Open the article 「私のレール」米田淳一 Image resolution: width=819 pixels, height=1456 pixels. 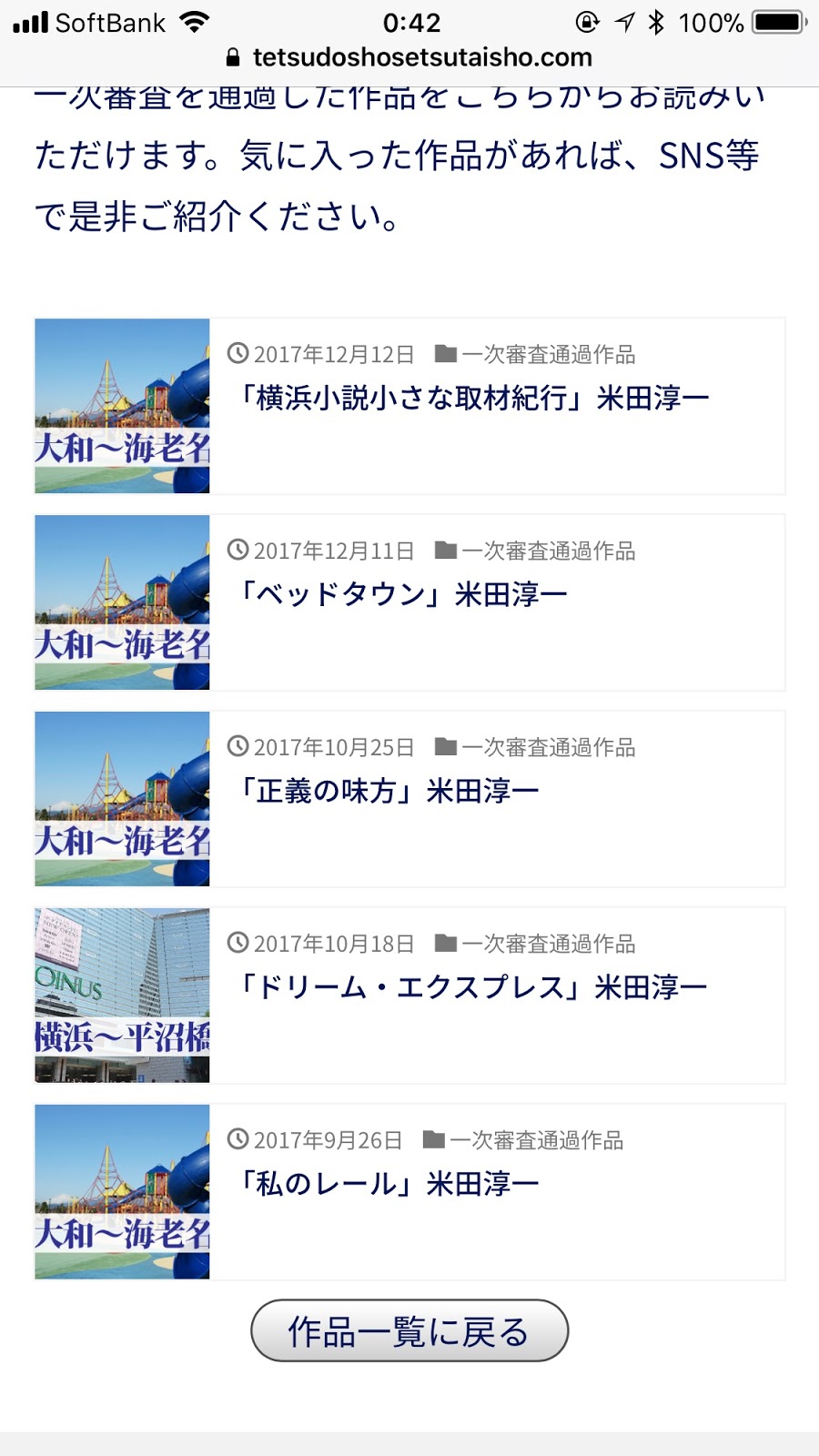click(389, 1185)
